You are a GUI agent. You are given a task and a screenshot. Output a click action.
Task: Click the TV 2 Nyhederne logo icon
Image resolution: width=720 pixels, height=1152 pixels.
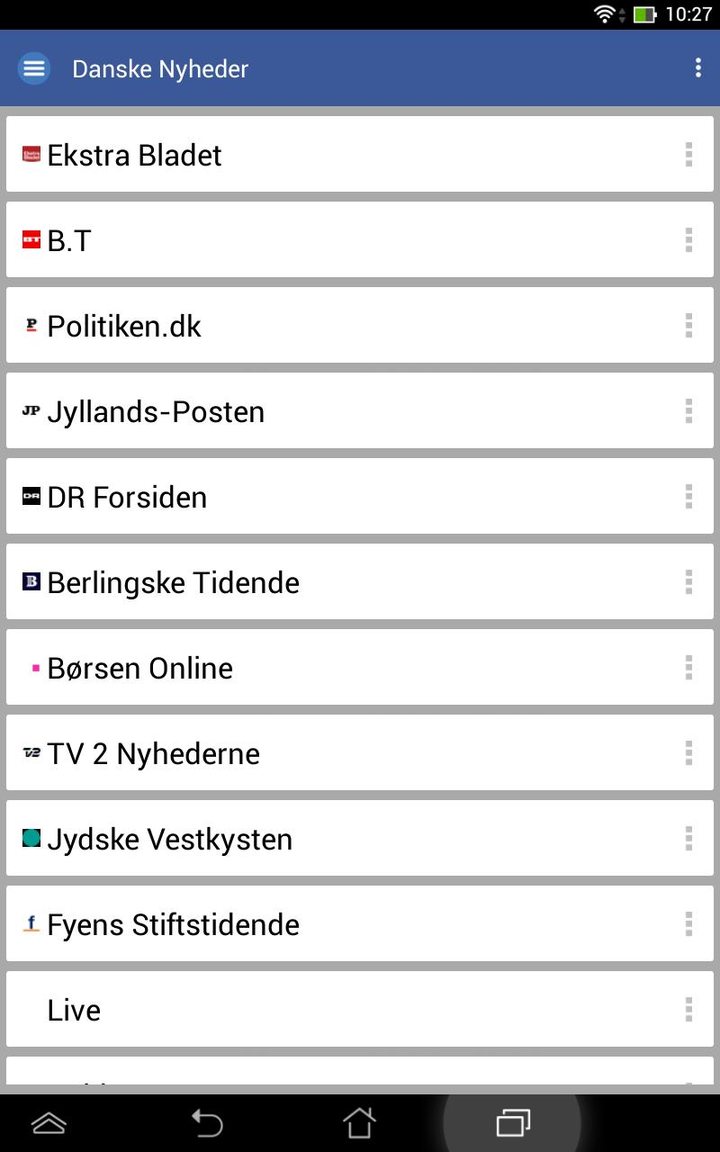pyautogui.click(x=30, y=753)
